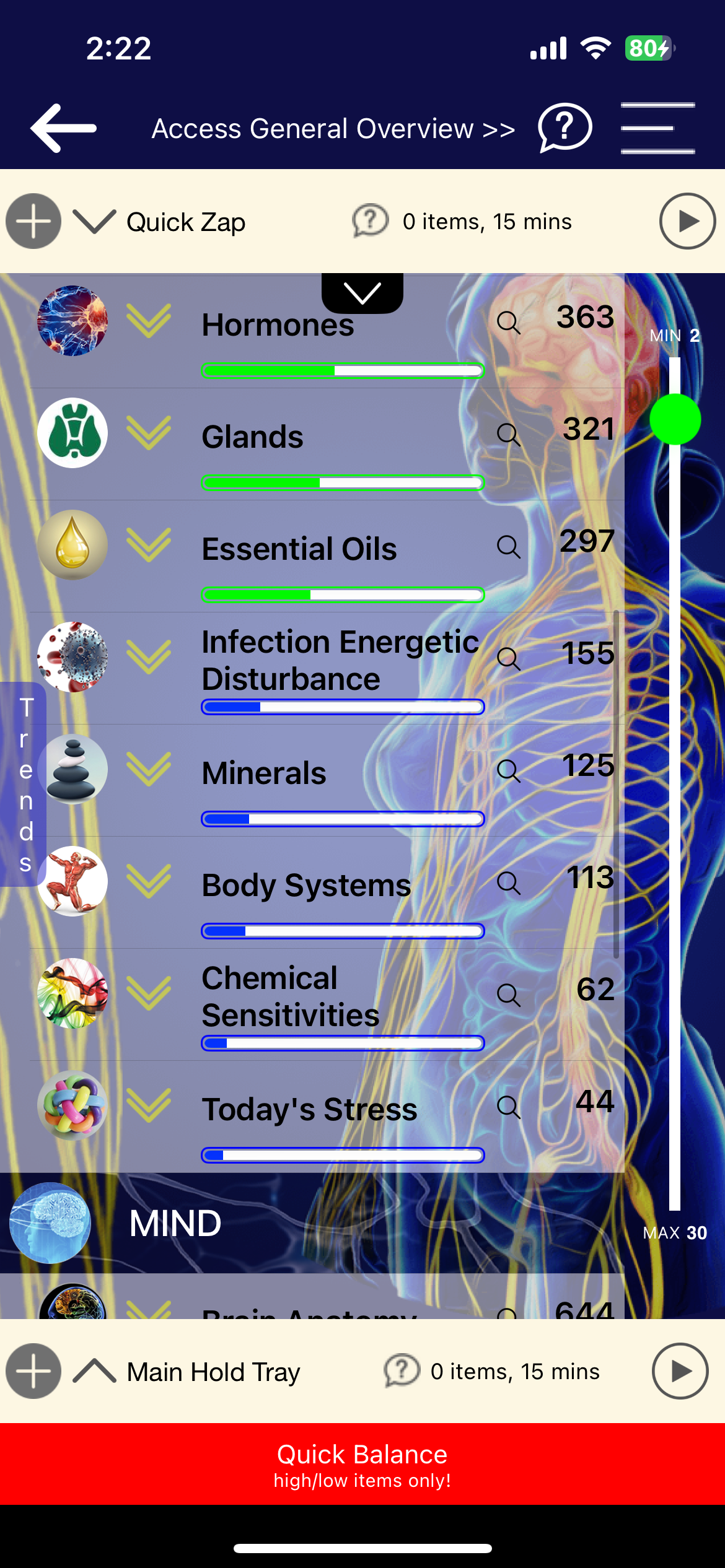Search within the Glands category

(x=509, y=434)
